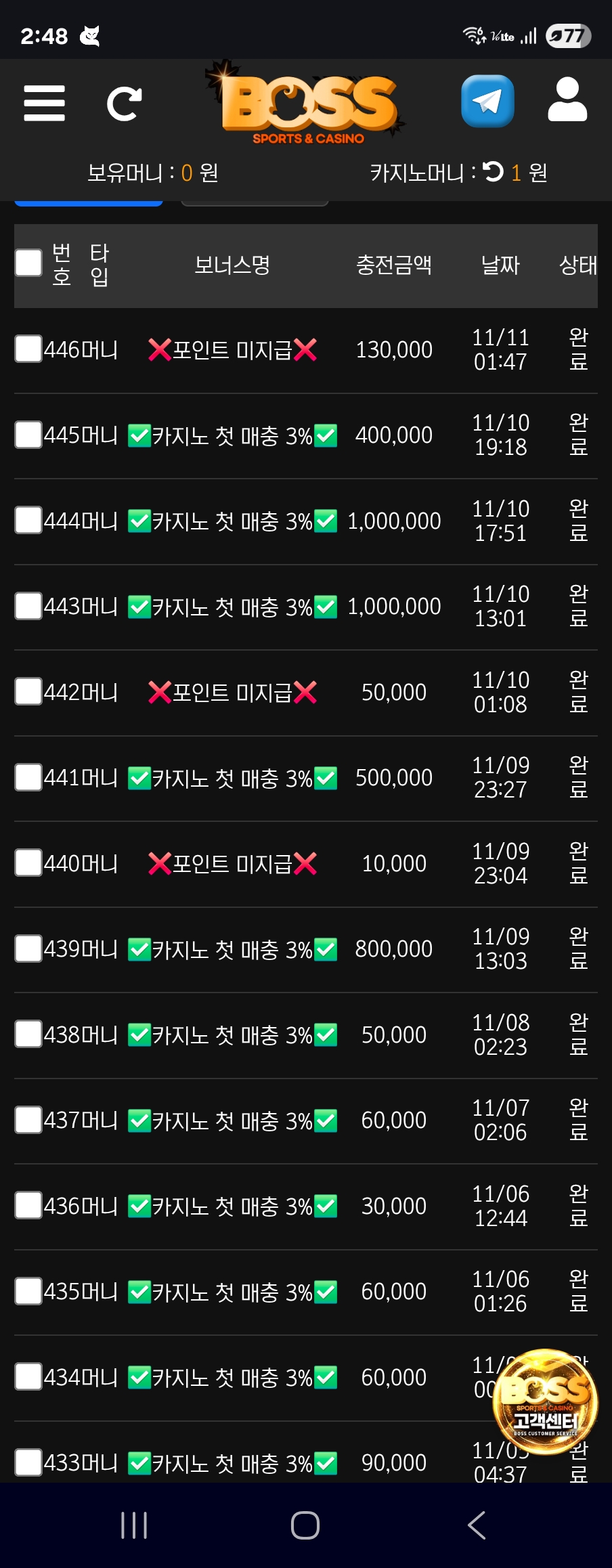
Task: Select the checkbox for entry 438
Action: [x=28, y=1034]
